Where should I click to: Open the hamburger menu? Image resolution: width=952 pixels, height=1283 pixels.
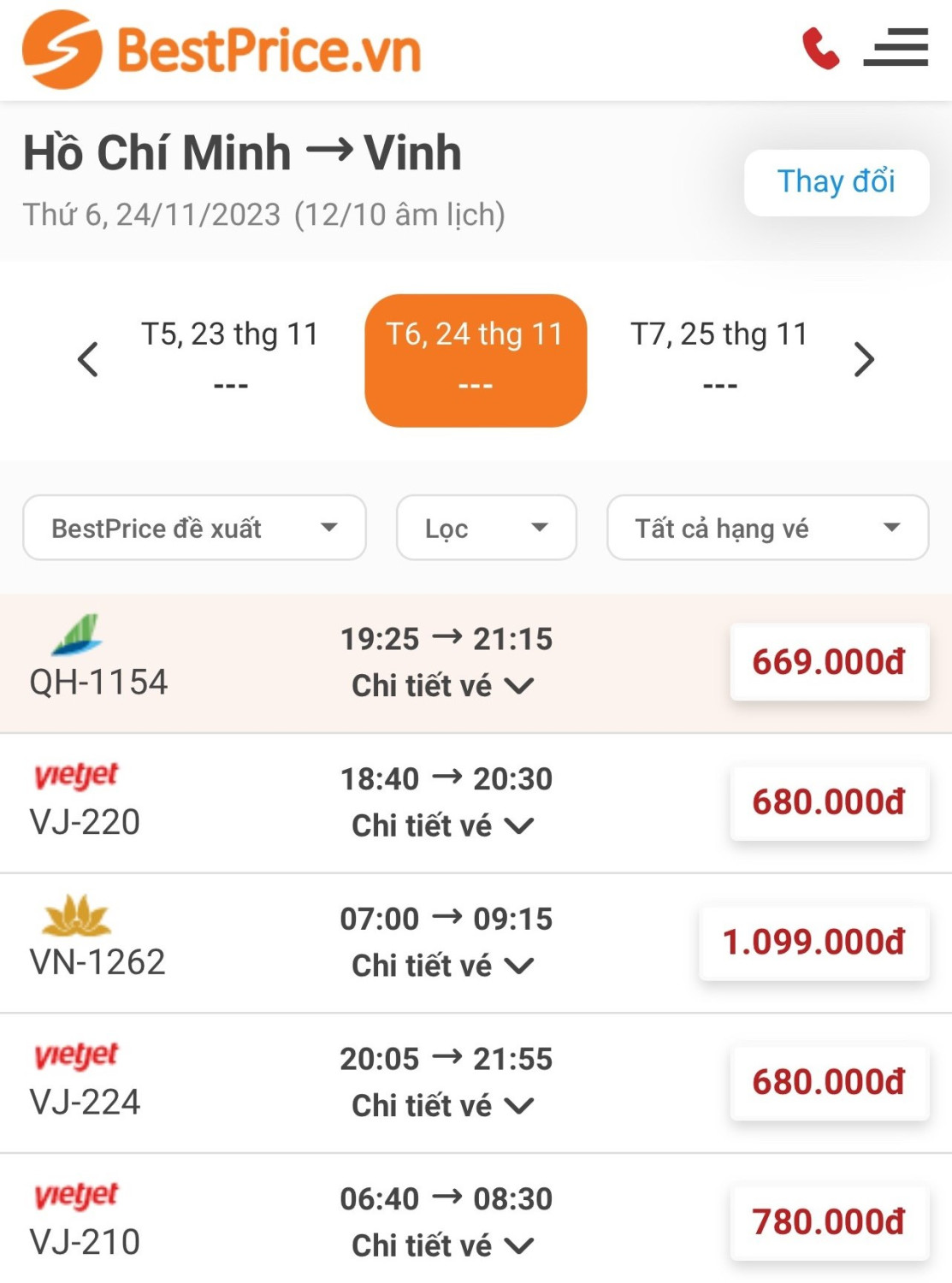point(896,47)
